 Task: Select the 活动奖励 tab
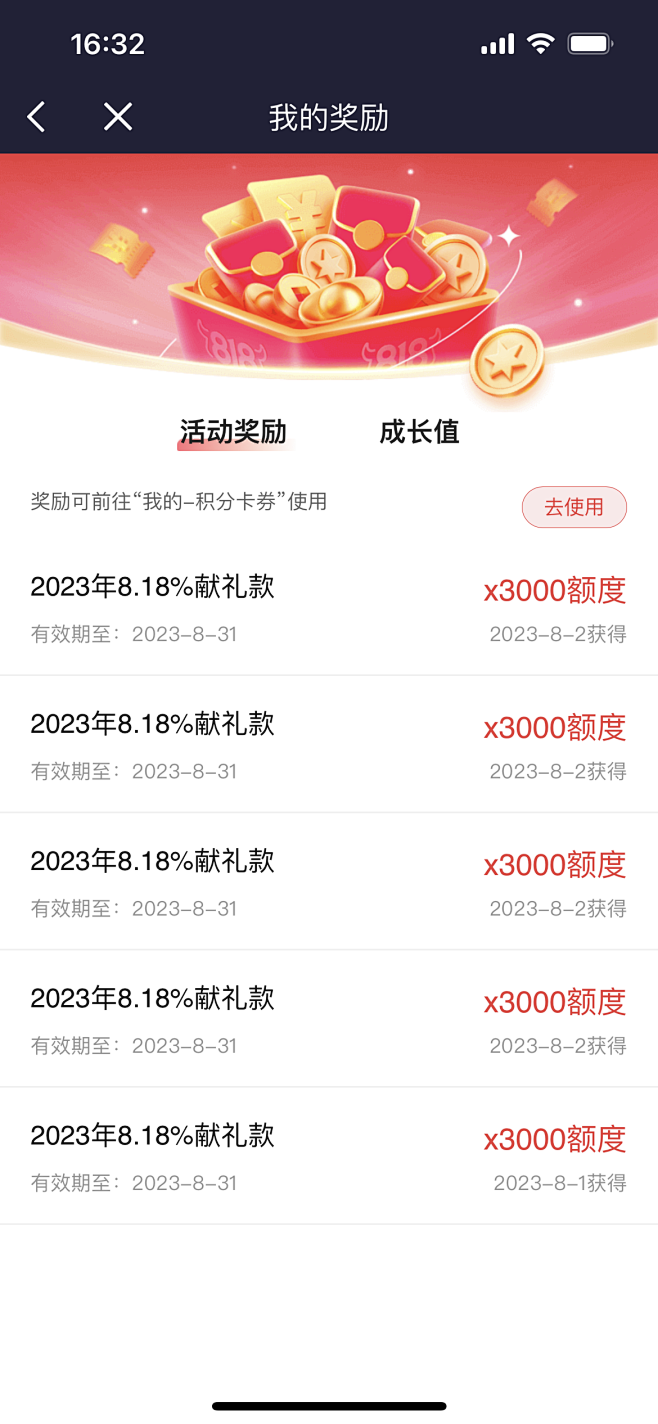233,432
